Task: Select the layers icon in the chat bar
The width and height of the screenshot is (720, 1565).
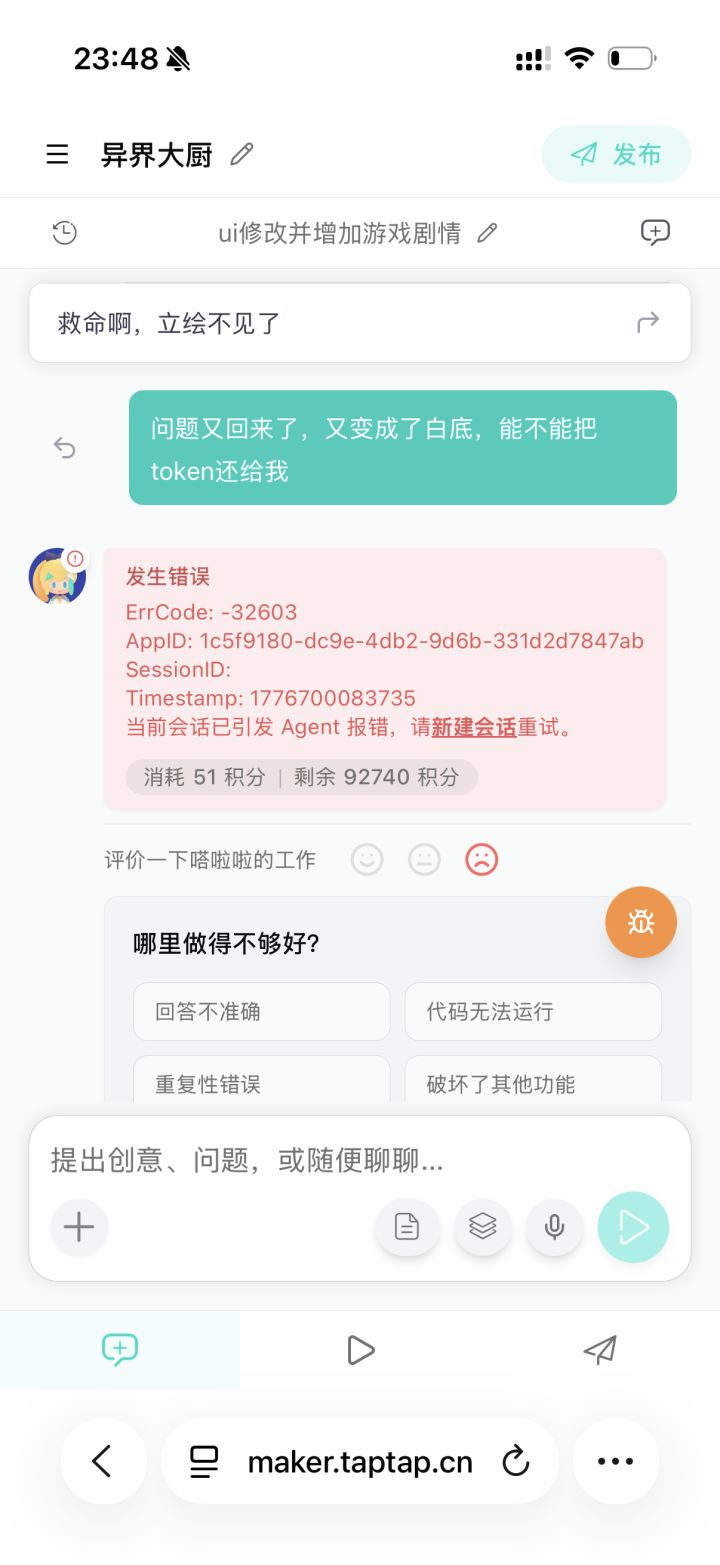Action: 483,1227
